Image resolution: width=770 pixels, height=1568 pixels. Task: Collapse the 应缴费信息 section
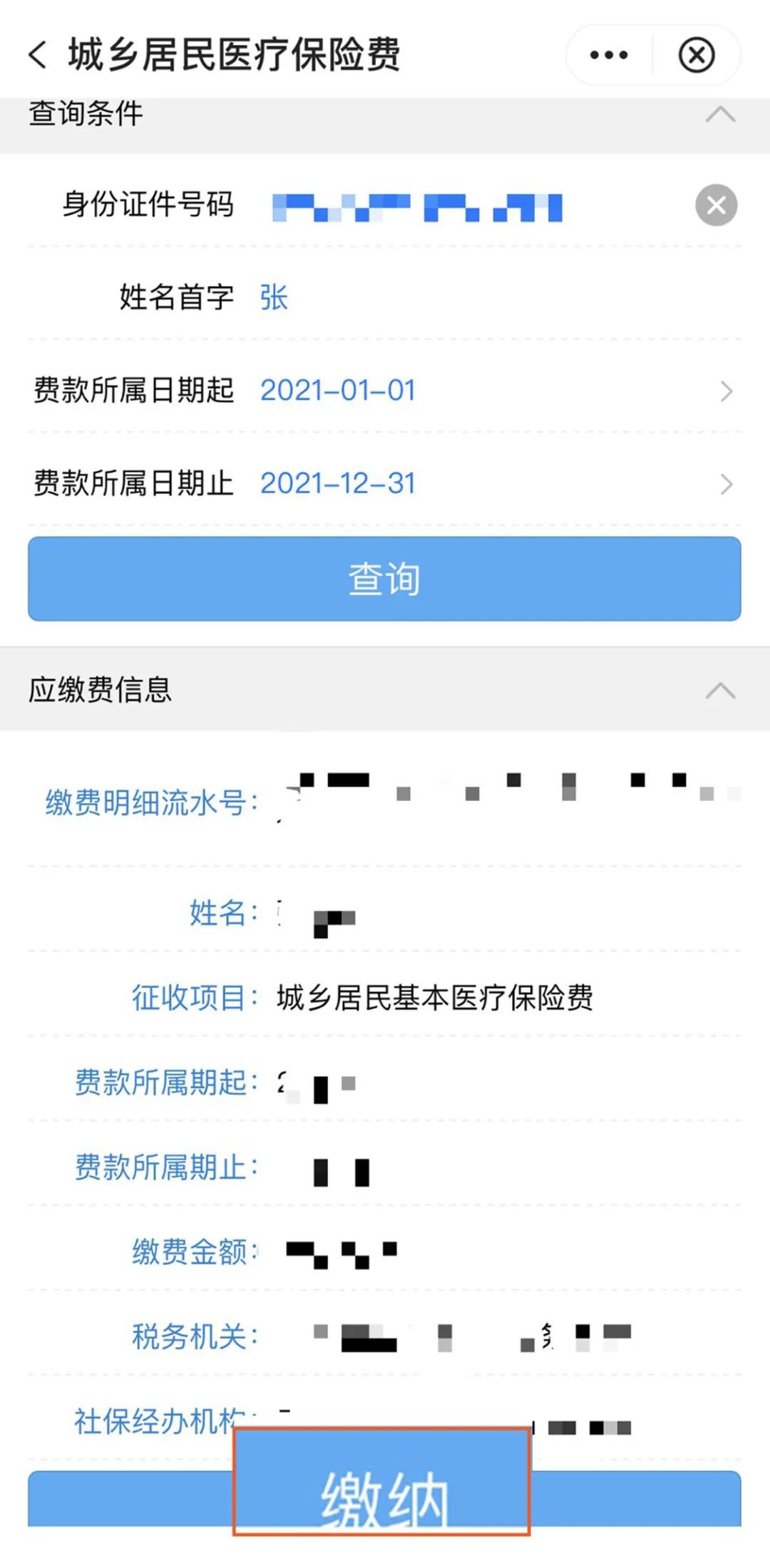(x=720, y=690)
